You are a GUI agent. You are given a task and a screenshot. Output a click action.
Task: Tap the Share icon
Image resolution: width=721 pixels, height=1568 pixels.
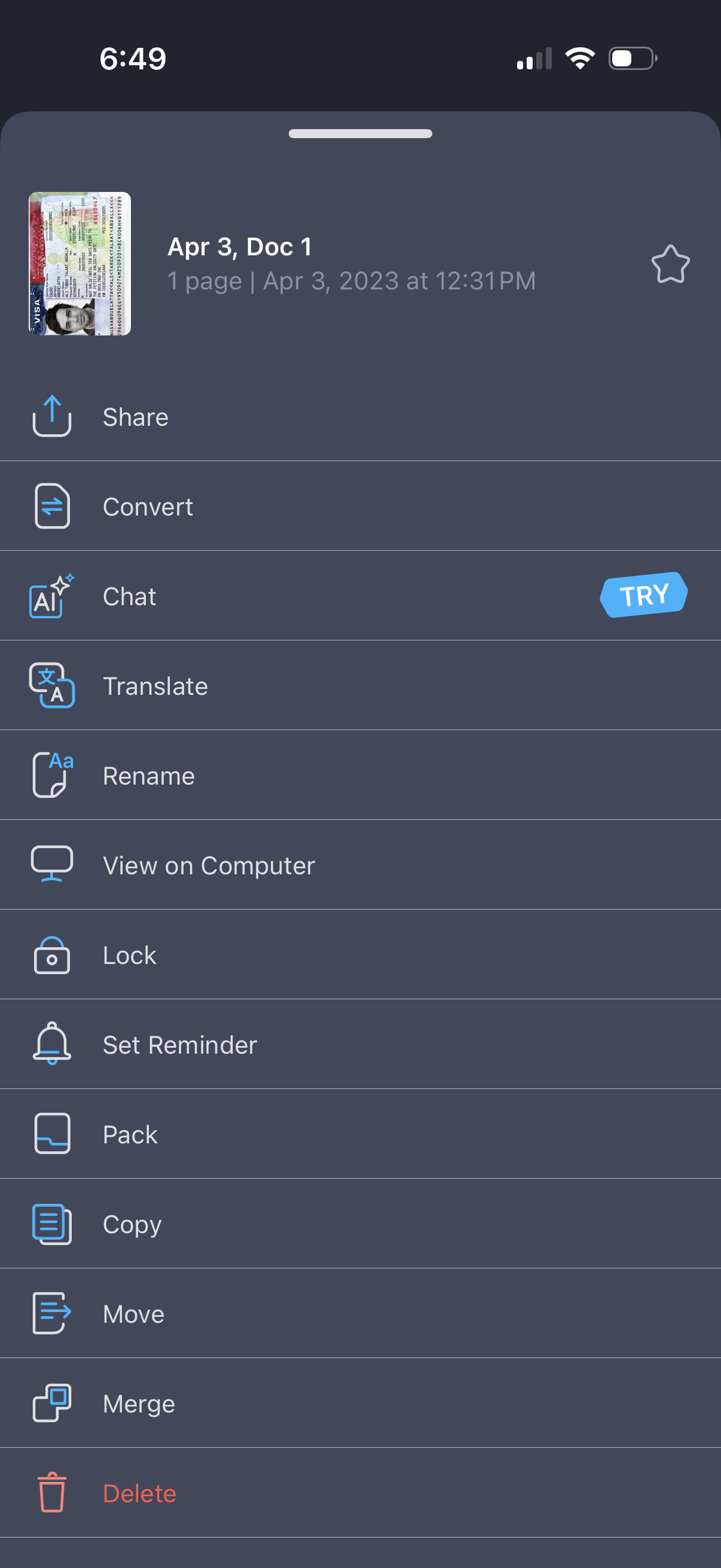(52, 417)
